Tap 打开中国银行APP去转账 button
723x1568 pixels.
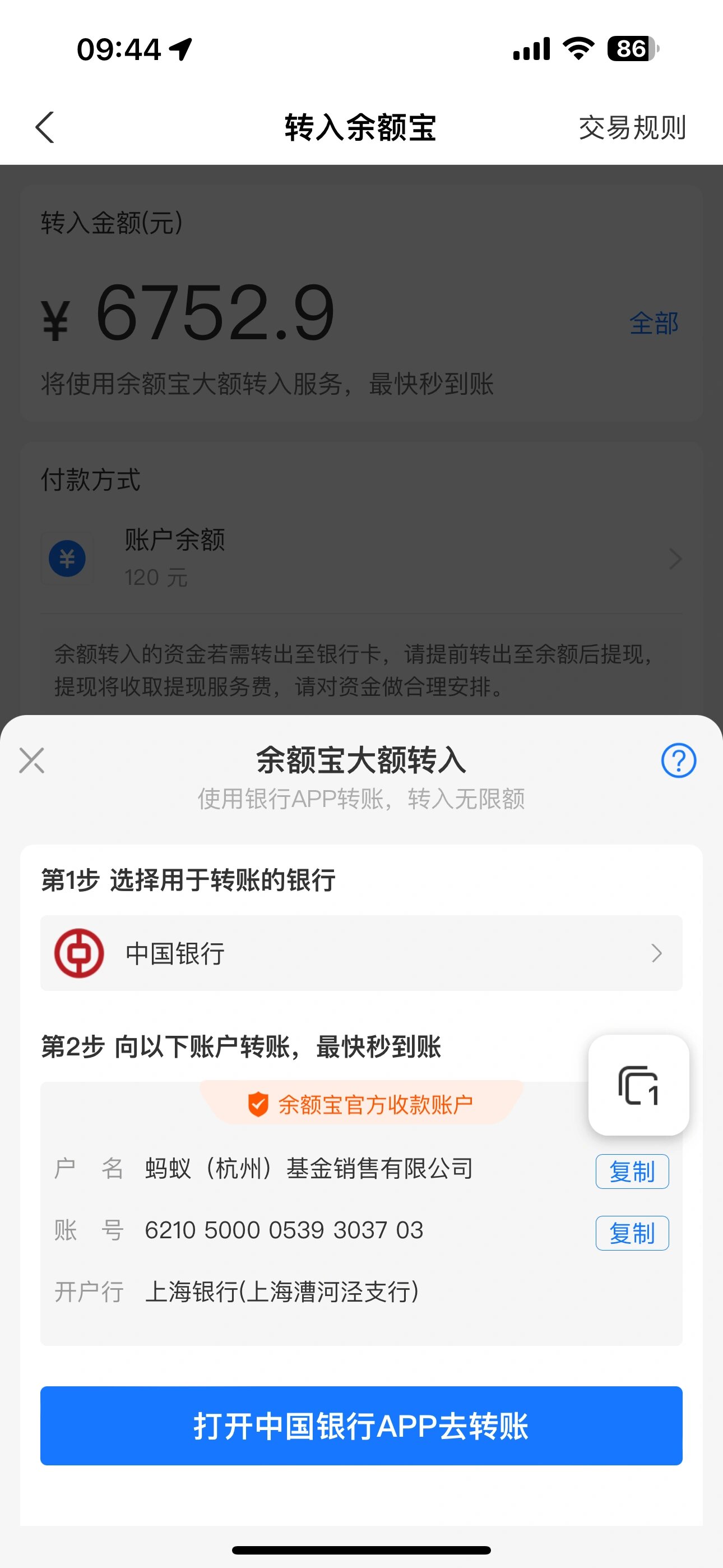pyautogui.click(x=361, y=1426)
